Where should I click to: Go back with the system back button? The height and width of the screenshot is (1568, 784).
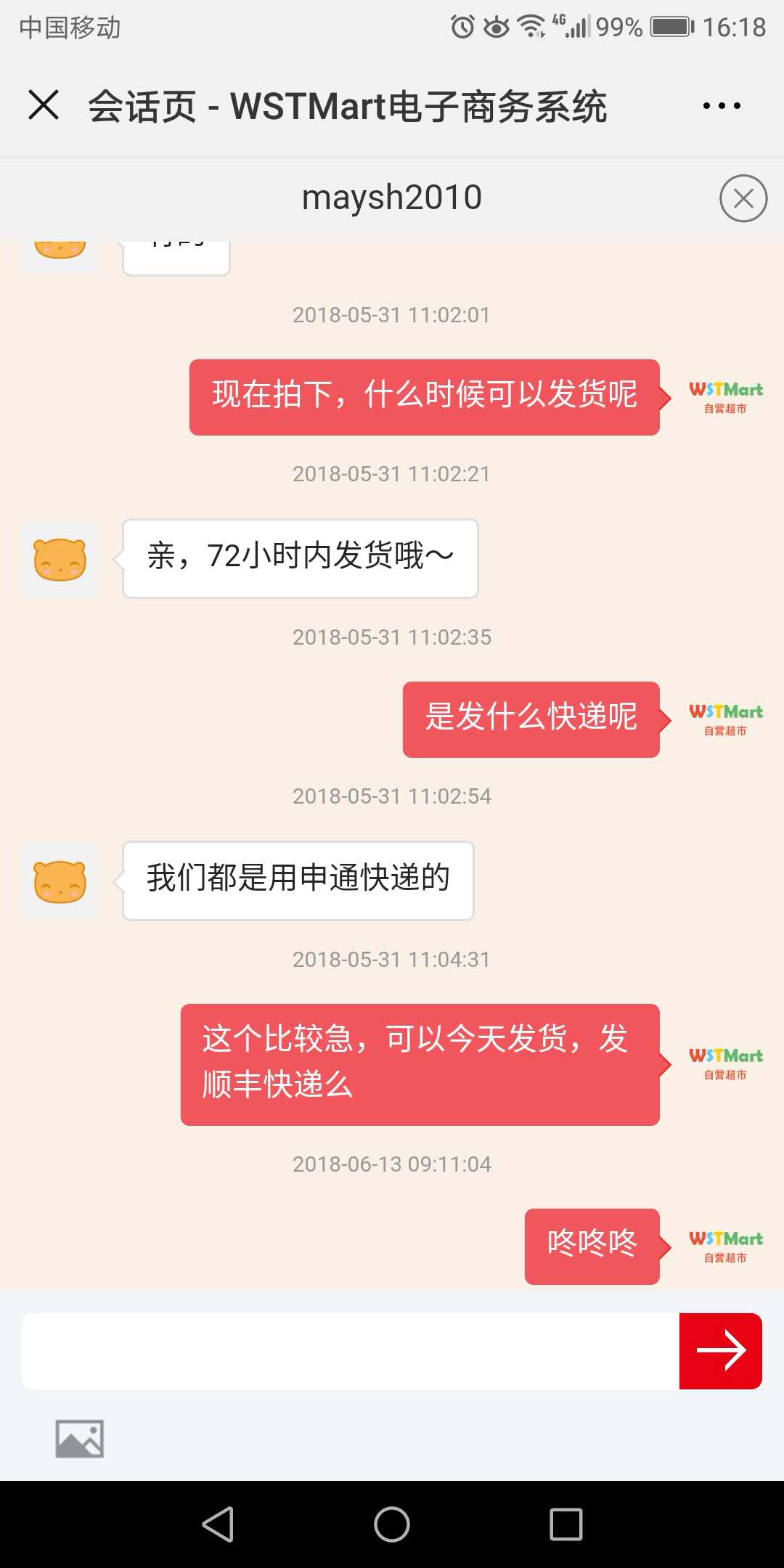tap(218, 1524)
